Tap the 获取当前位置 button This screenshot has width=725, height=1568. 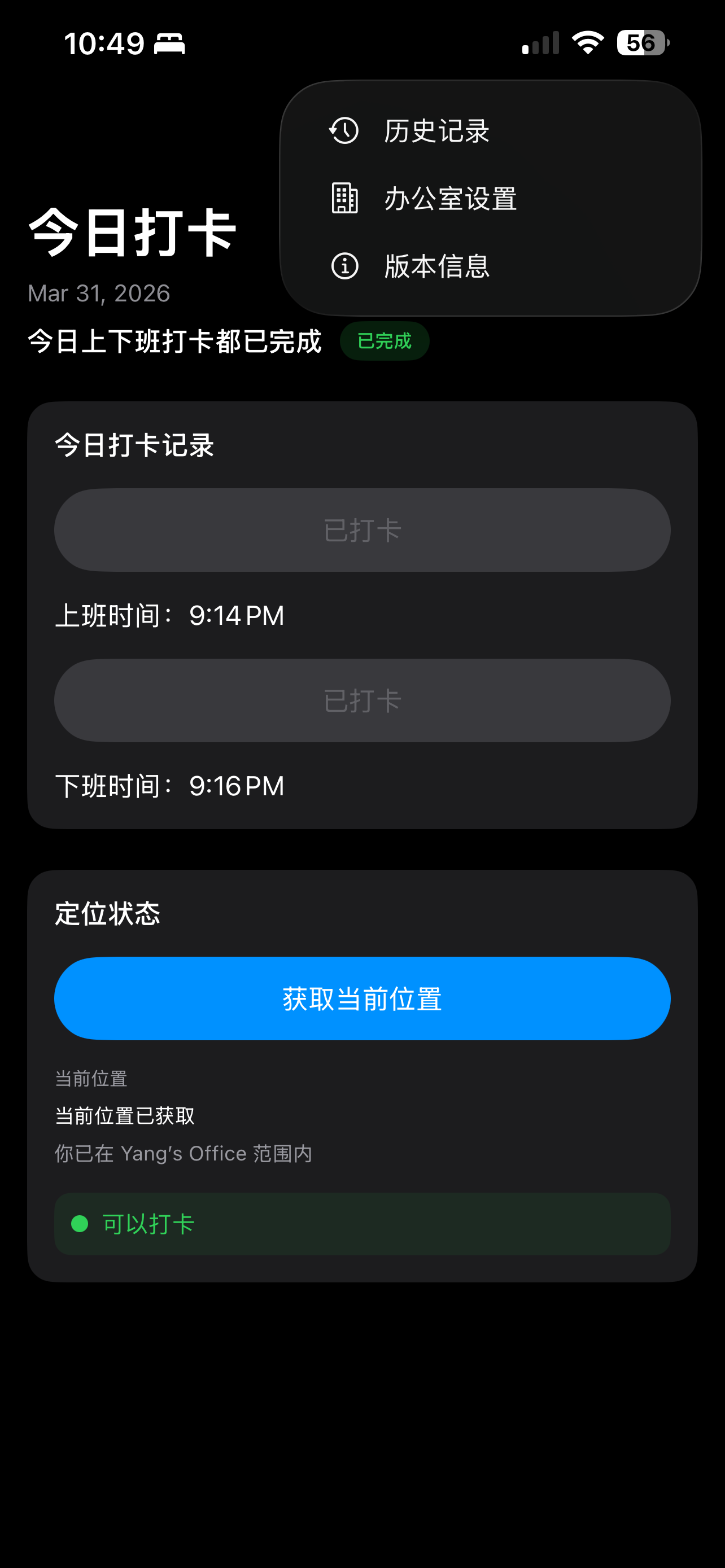pos(362,998)
